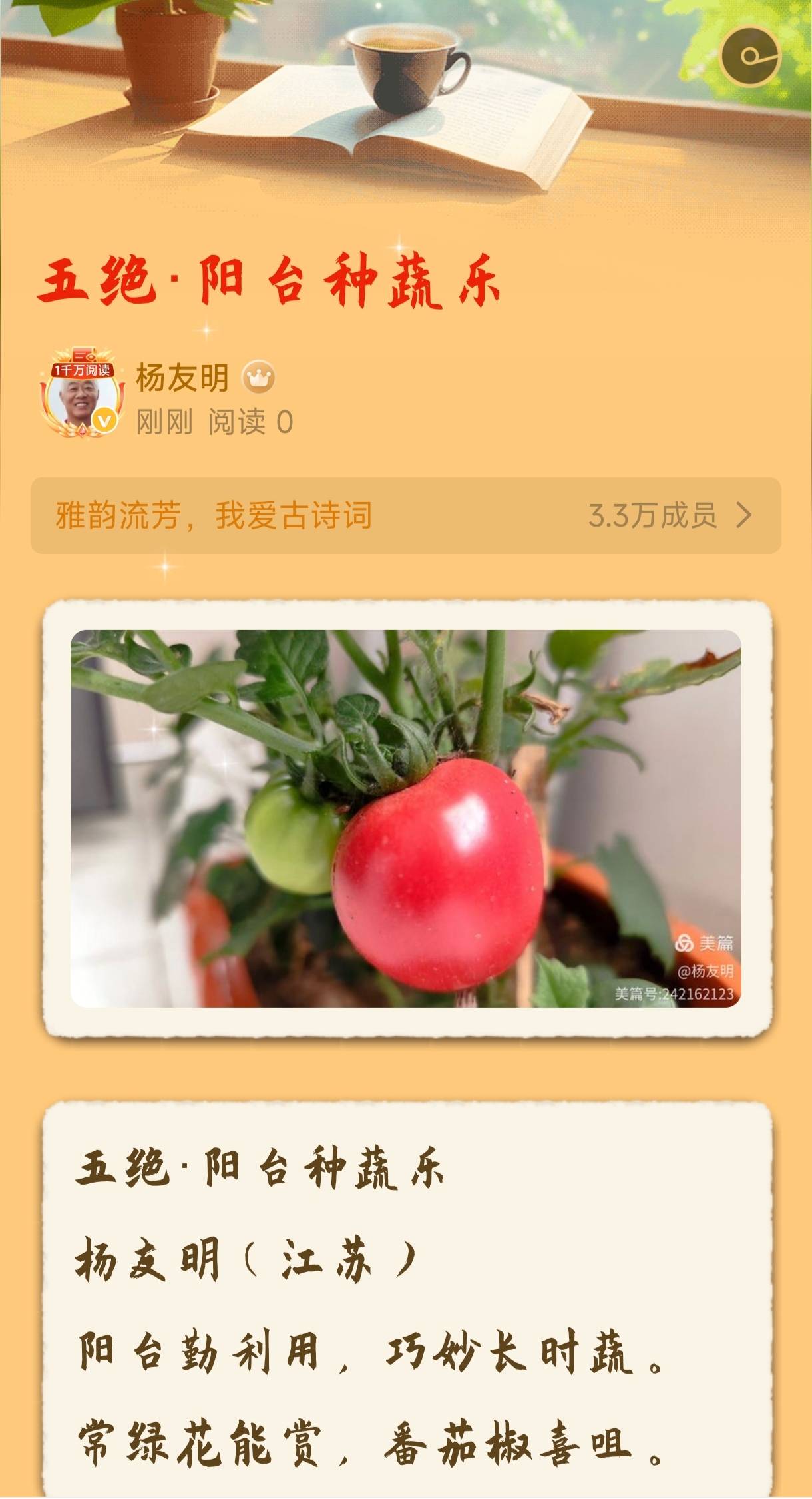Open the 雅韵流芳，我爱古诗词 circle
The height and width of the screenshot is (1499, 812).
(x=406, y=515)
